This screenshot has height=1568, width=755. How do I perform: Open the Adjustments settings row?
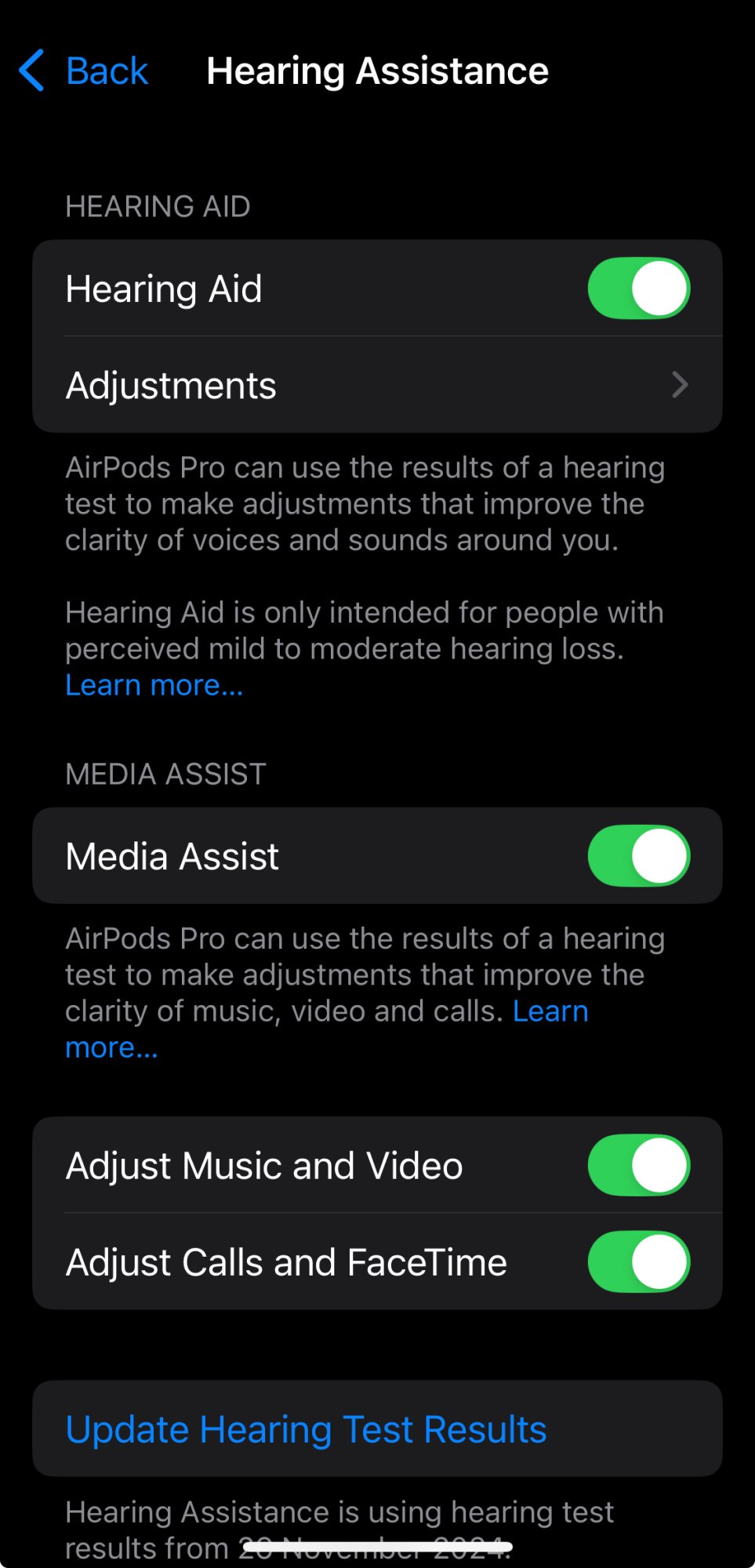[x=376, y=385]
